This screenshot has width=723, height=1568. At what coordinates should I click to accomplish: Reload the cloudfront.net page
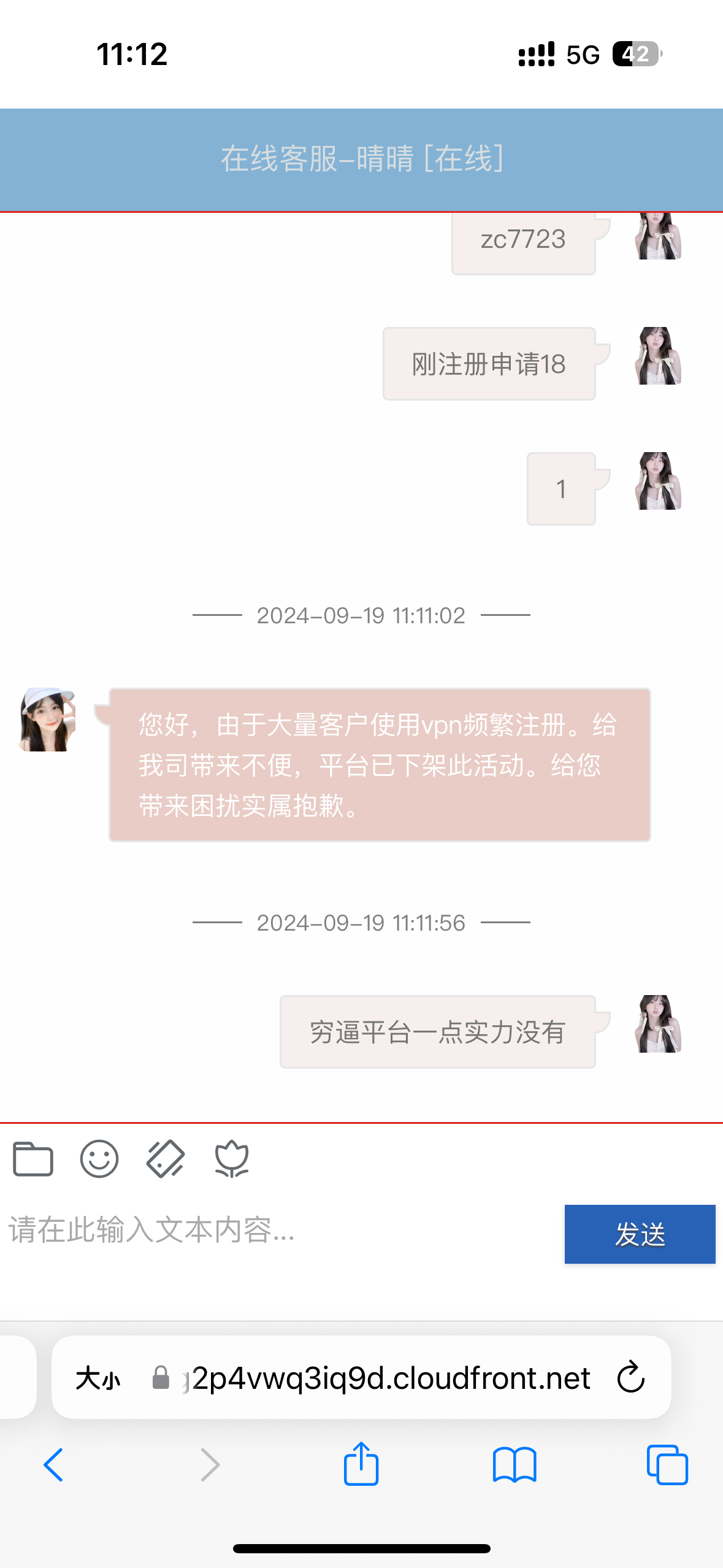631,1378
